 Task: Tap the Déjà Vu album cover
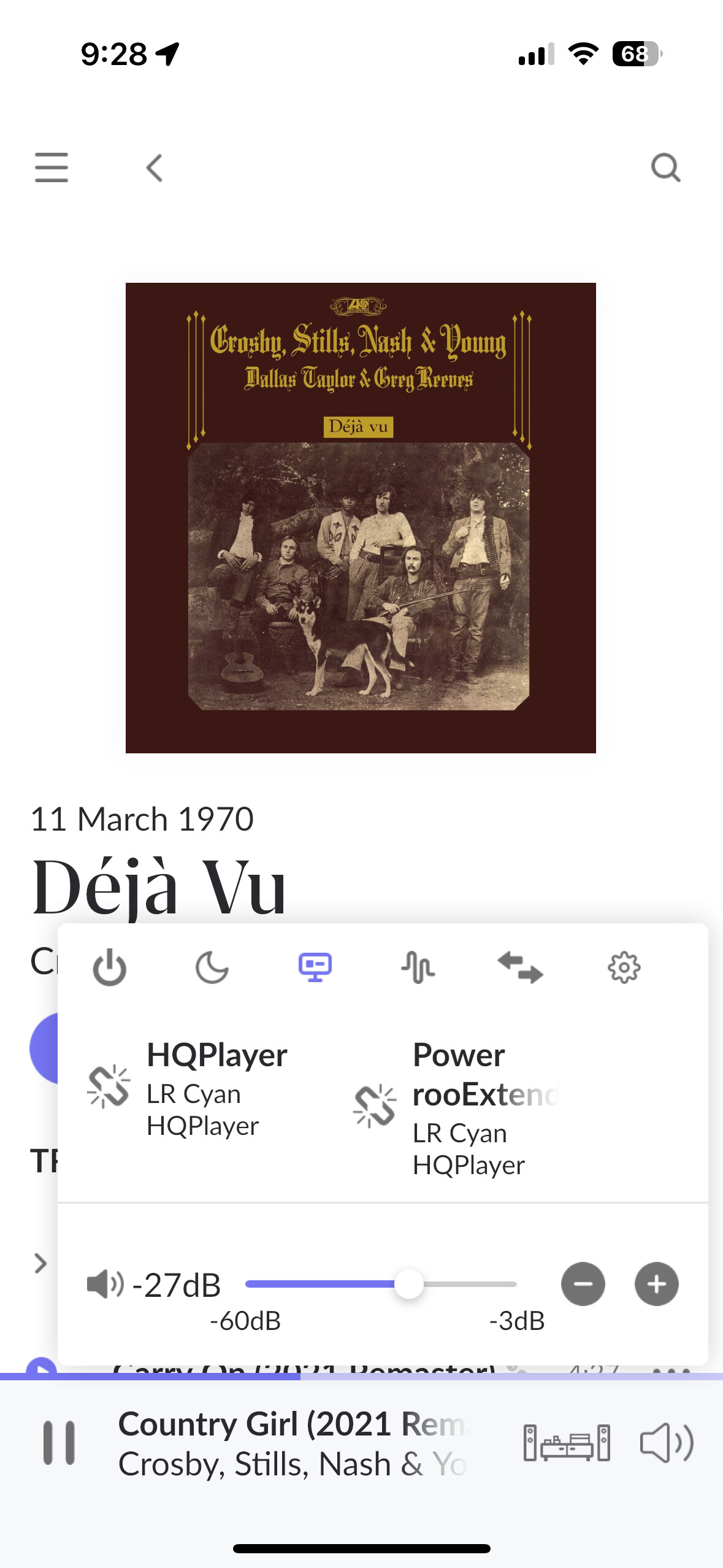point(361,518)
